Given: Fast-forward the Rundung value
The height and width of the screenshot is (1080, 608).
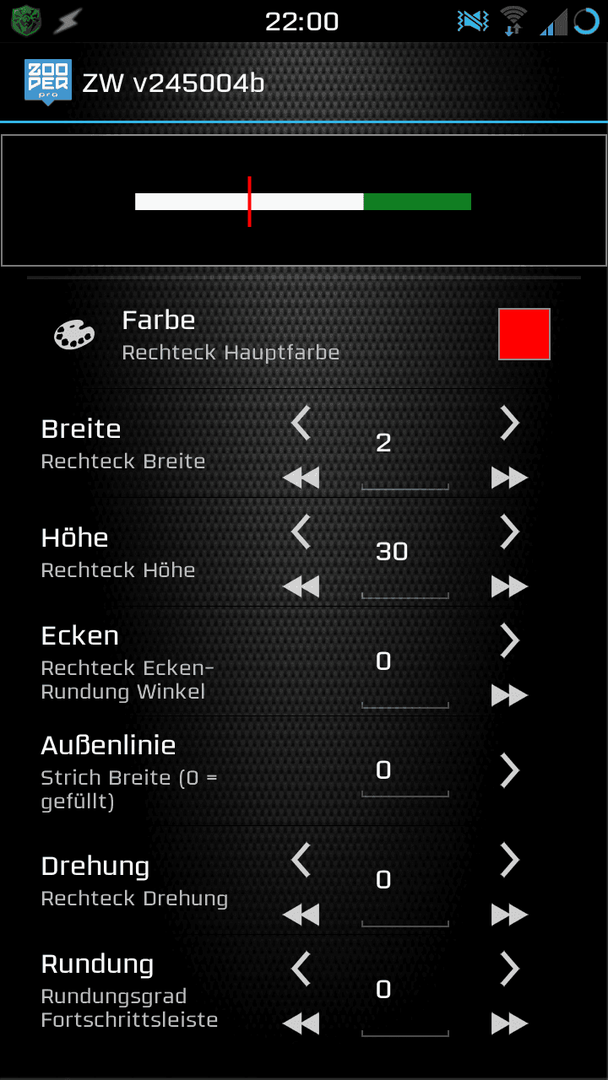Looking at the screenshot, I should [x=509, y=1023].
